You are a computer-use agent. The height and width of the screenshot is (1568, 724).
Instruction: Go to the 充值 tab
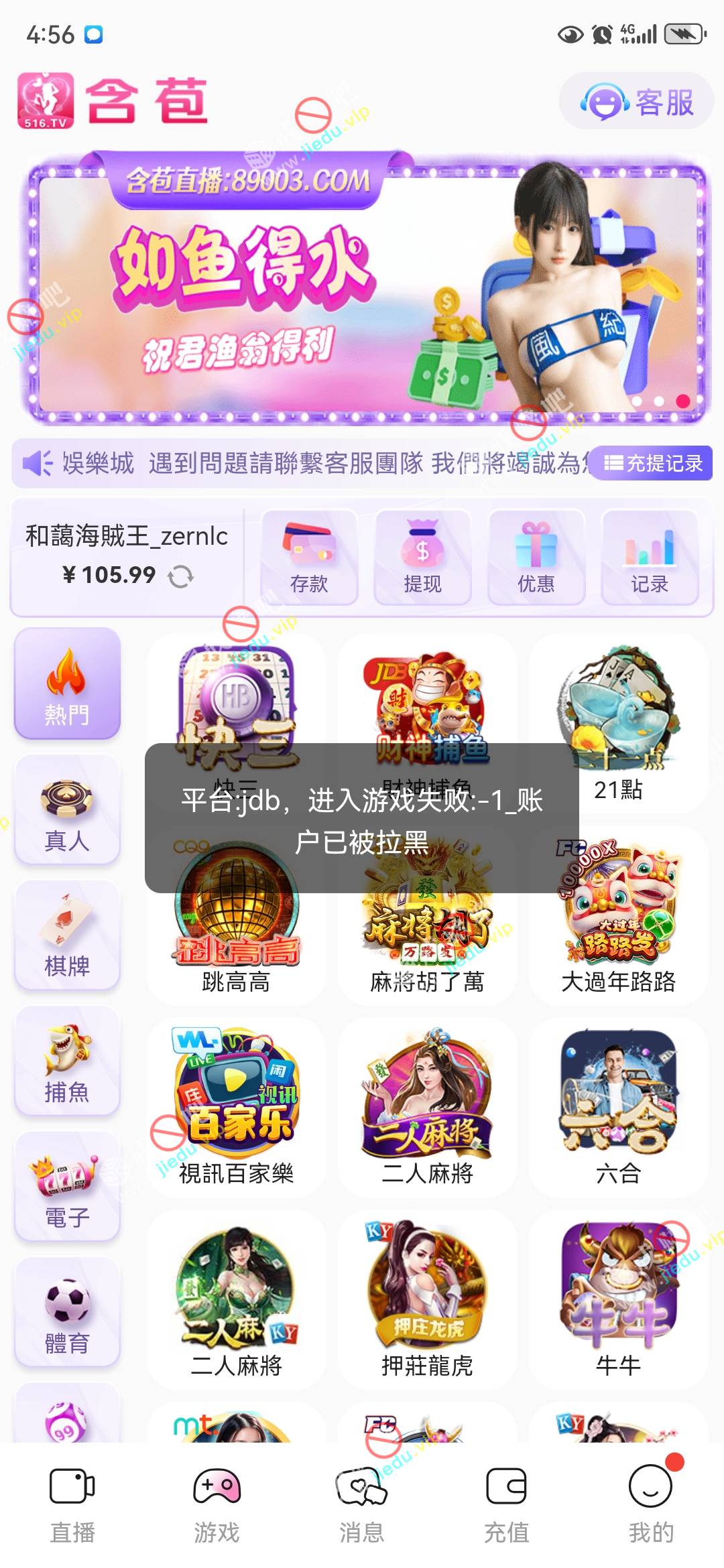pos(507,1504)
